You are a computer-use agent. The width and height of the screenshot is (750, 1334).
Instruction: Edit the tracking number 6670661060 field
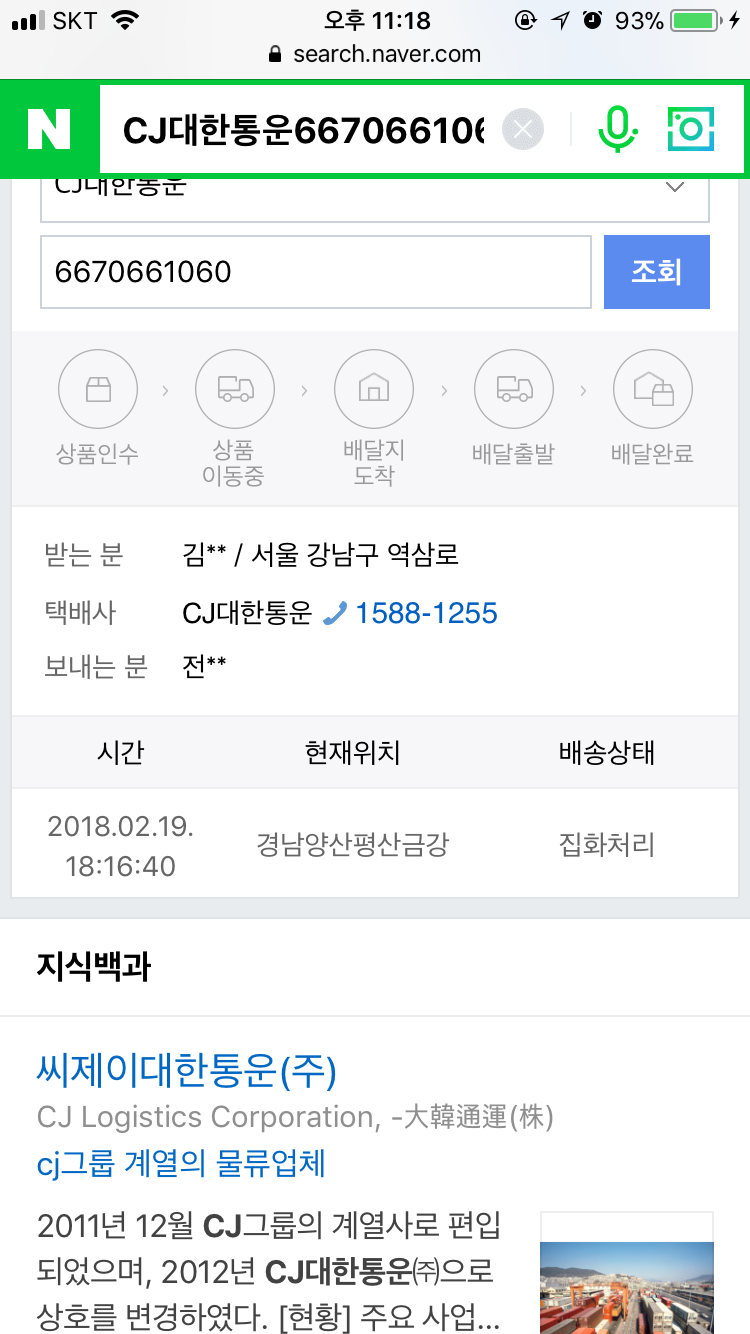(x=316, y=272)
